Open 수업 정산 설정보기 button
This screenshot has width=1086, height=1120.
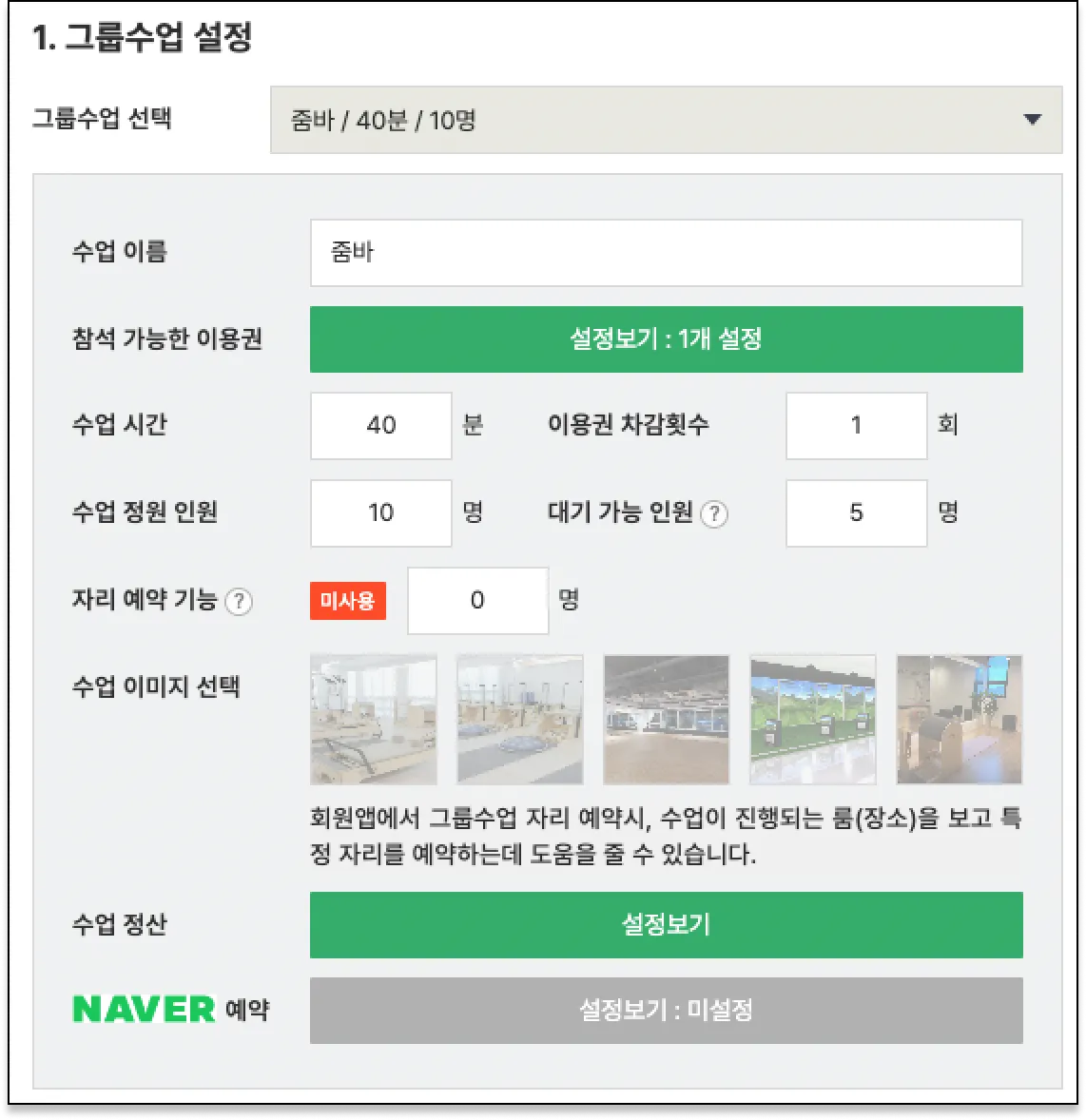click(x=666, y=925)
